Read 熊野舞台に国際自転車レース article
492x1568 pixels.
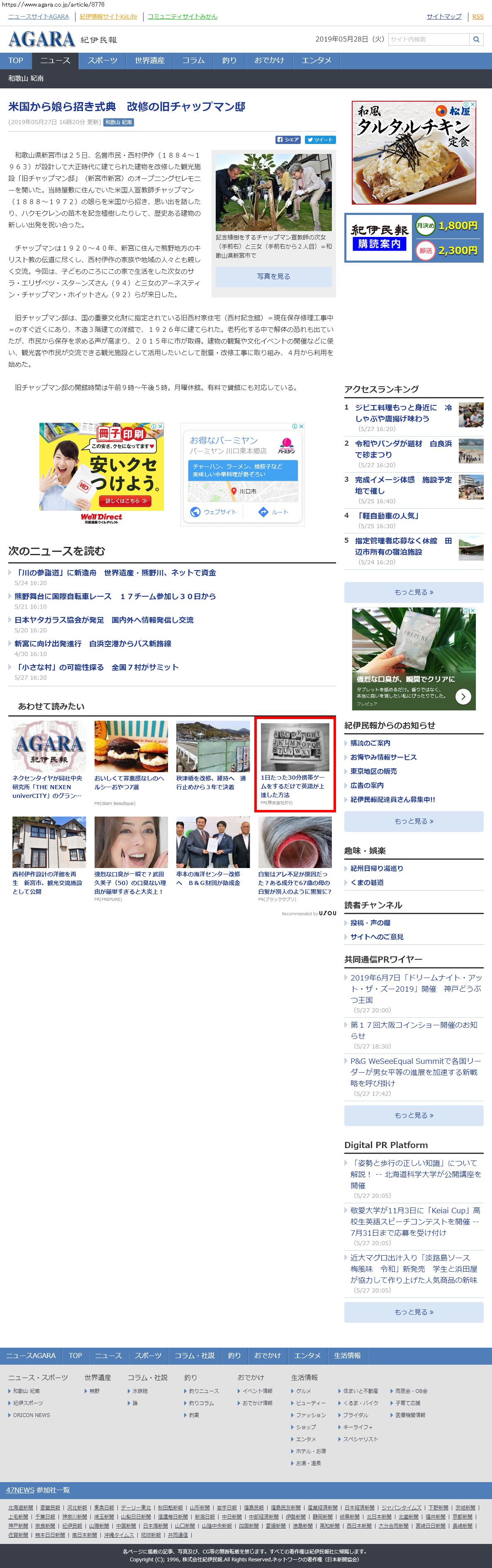(x=115, y=597)
